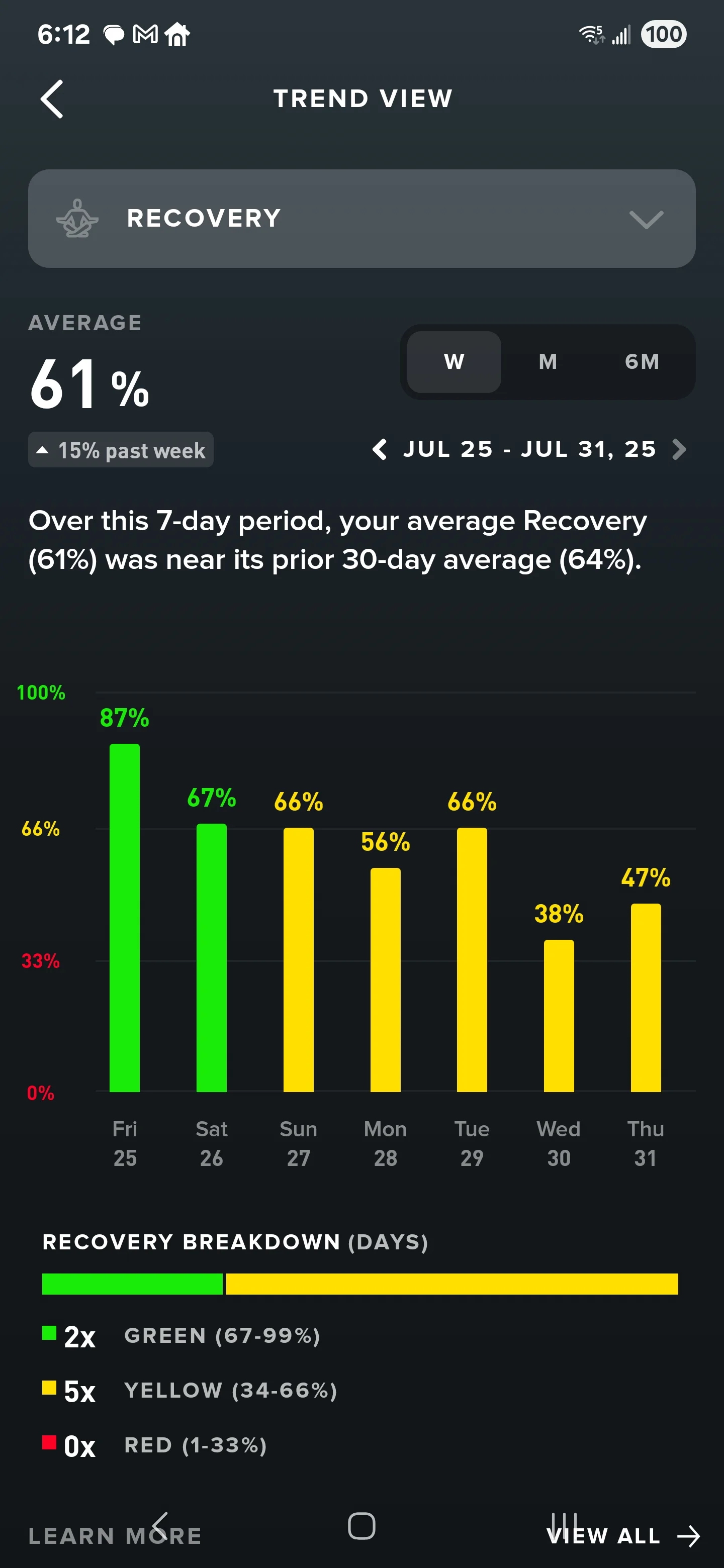Screen dimensions: 724x1568
Task: Tap the system home button
Action: tap(361, 1525)
